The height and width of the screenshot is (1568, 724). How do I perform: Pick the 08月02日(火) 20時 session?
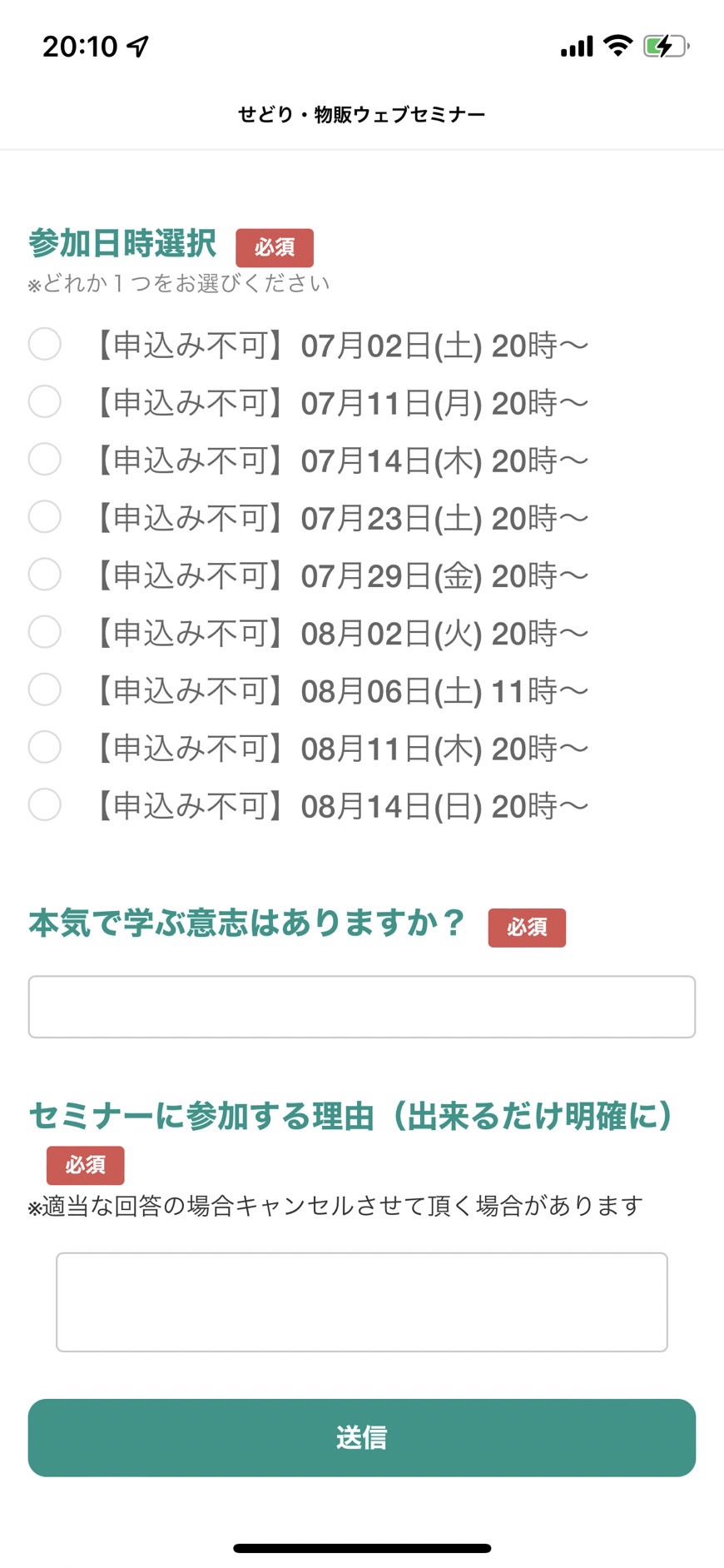pos(45,632)
